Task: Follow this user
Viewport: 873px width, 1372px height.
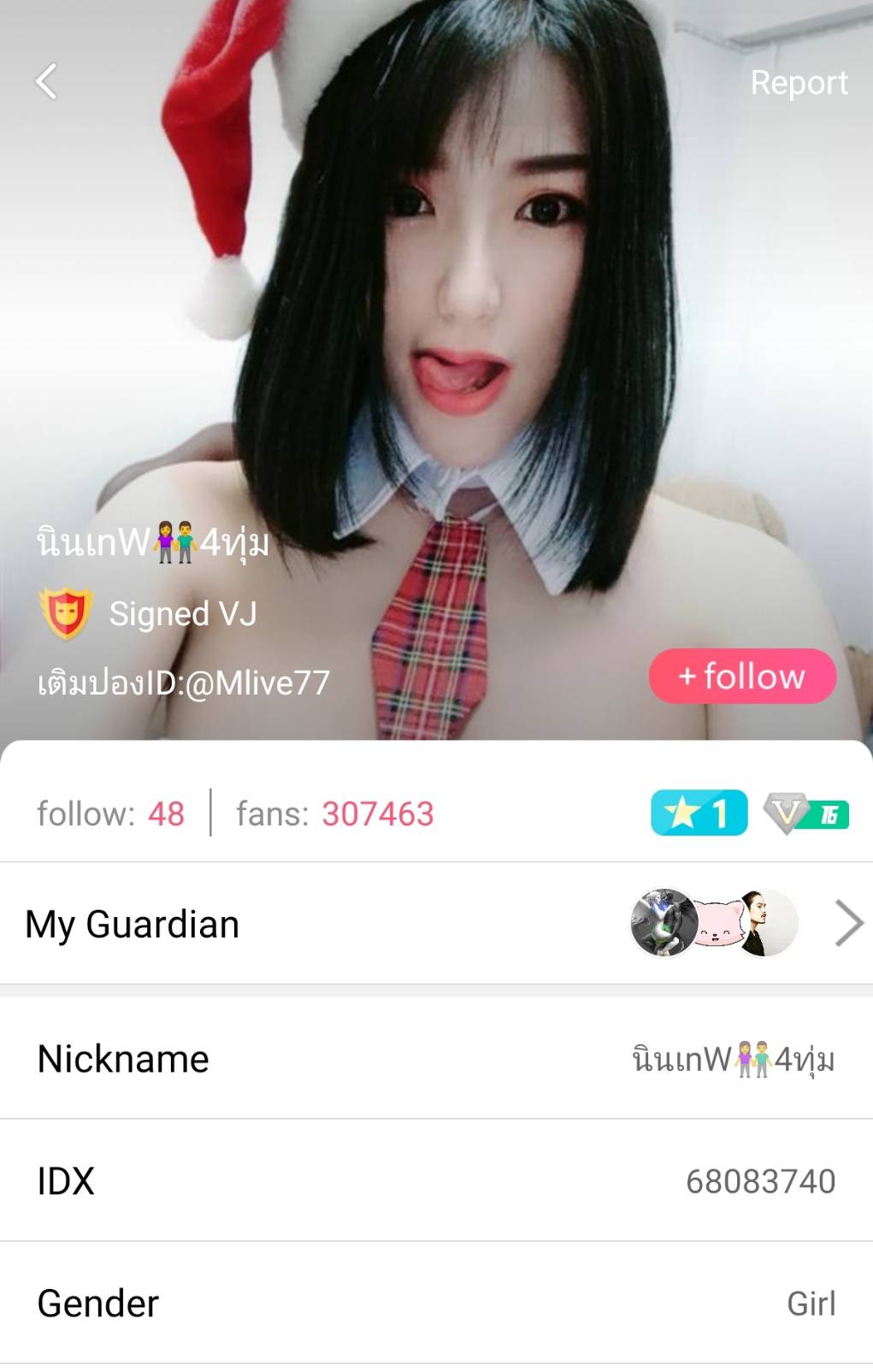Action: 741,677
